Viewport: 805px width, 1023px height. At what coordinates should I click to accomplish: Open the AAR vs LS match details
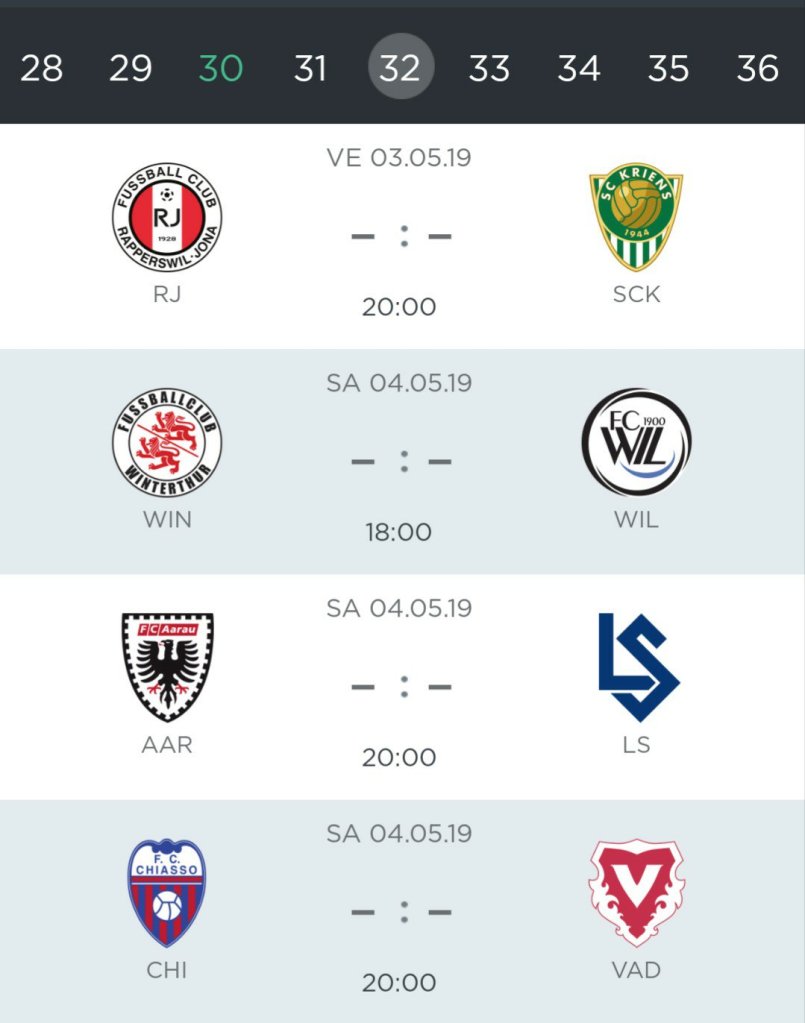coord(400,687)
